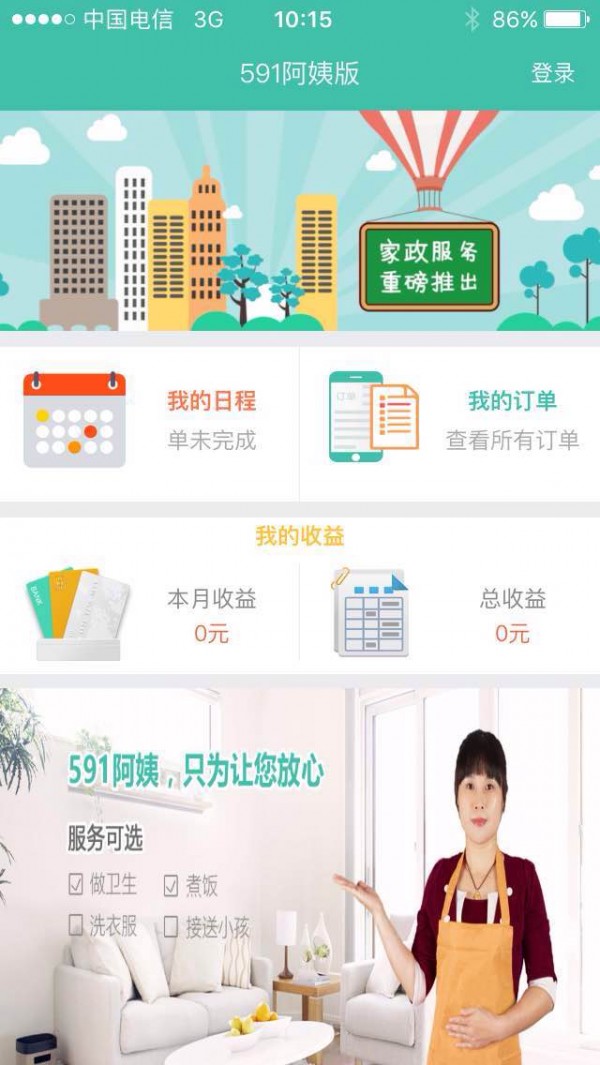Screen dimensions: 600x1065
Task: Check 本月收益 monthly earnings
Action: tap(150, 613)
